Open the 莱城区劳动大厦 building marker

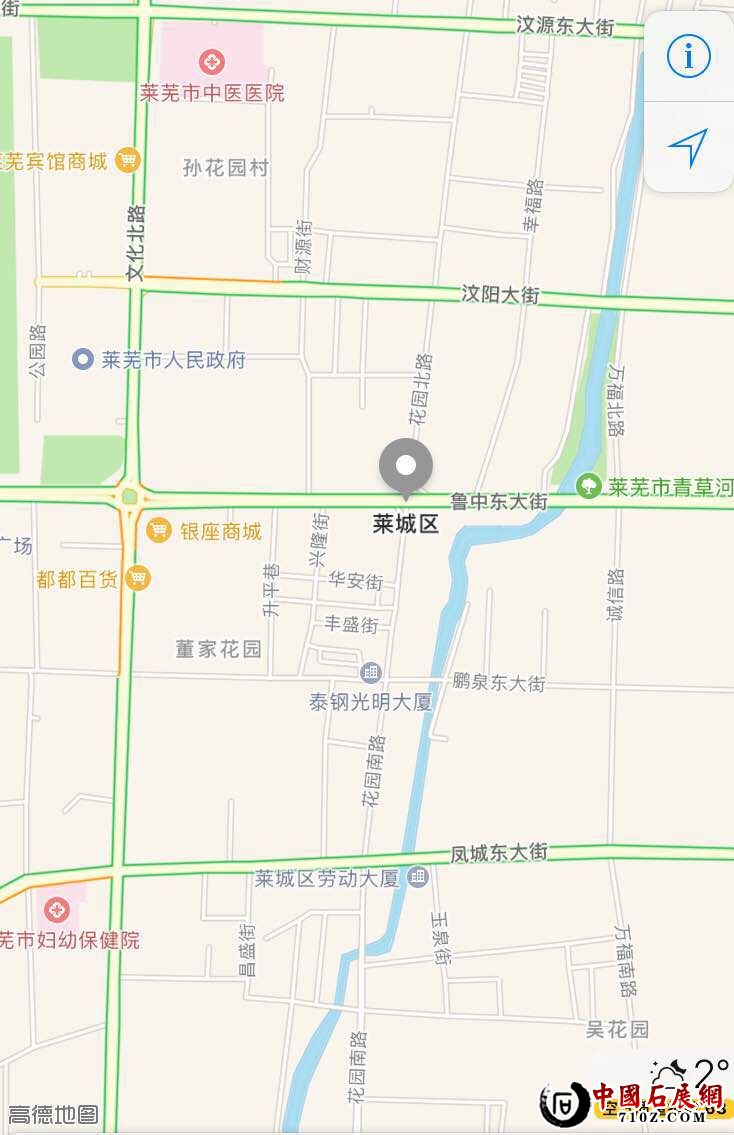[418, 878]
